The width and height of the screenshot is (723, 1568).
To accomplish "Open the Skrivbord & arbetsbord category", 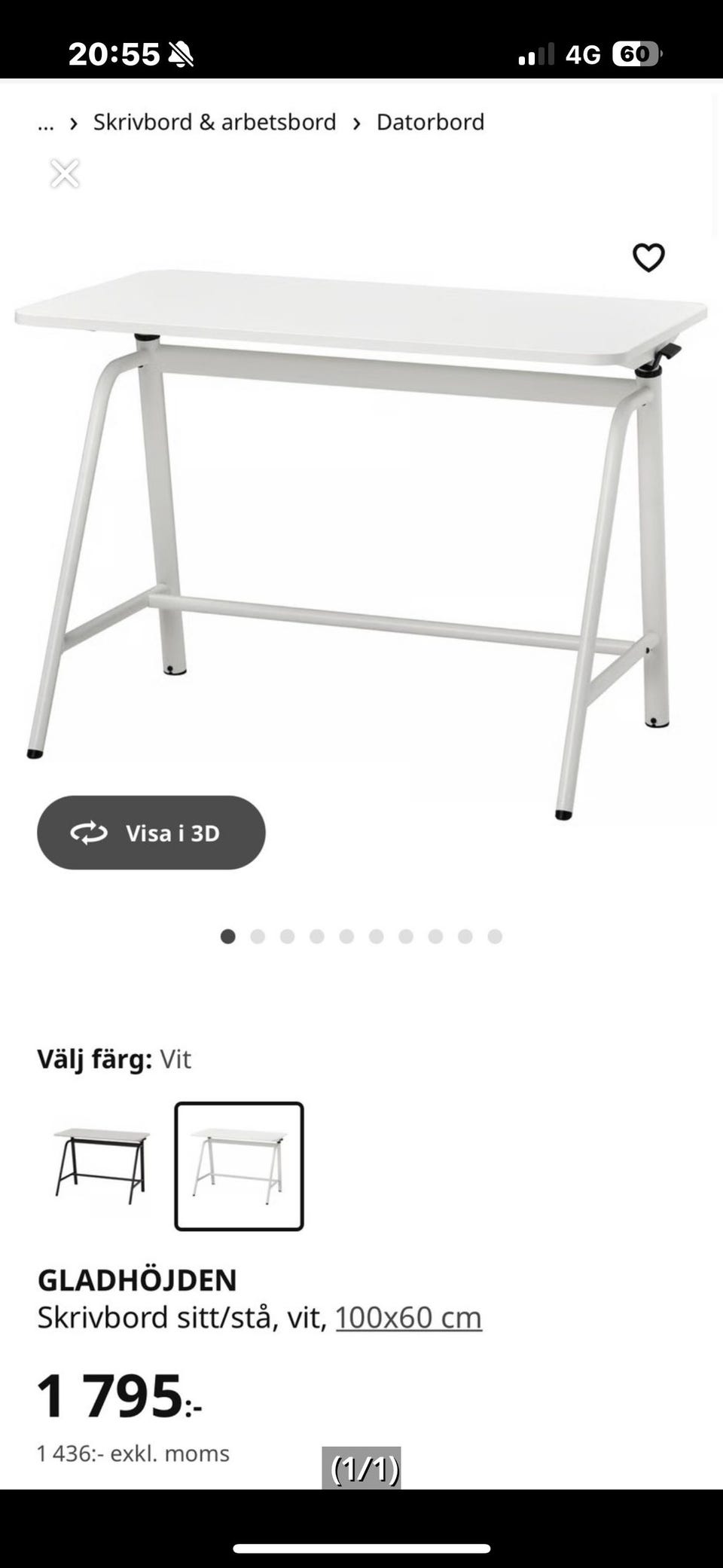I will [x=214, y=122].
